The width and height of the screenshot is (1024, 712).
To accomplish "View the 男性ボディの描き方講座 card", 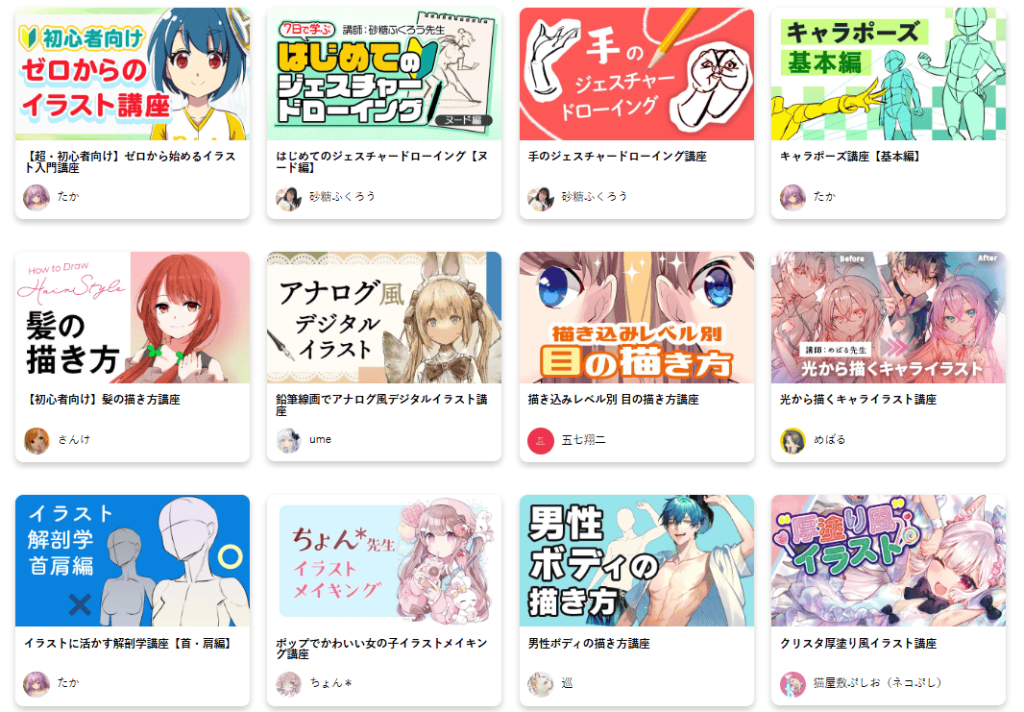I will tap(636, 561).
